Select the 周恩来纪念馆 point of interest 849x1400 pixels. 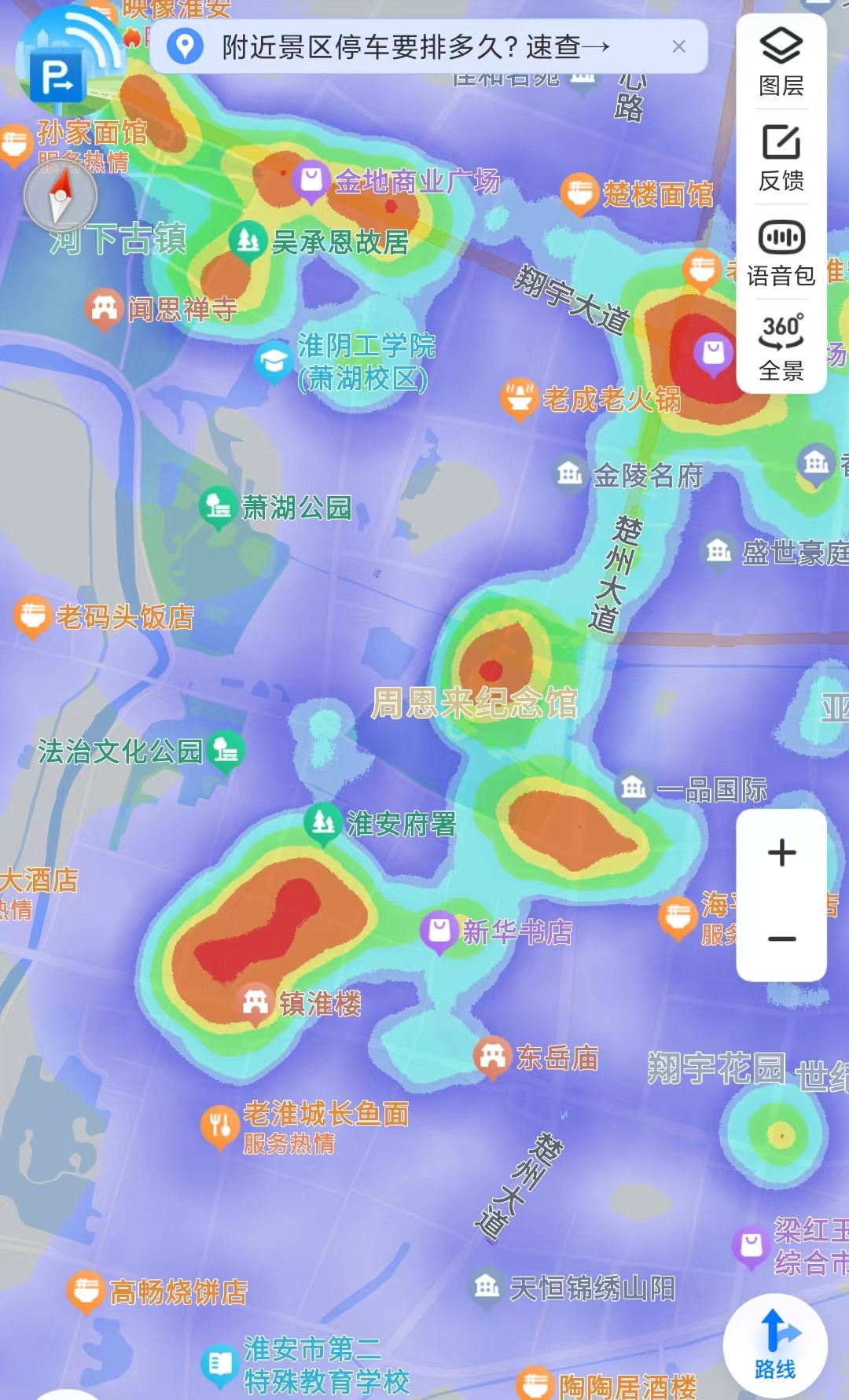click(474, 702)
